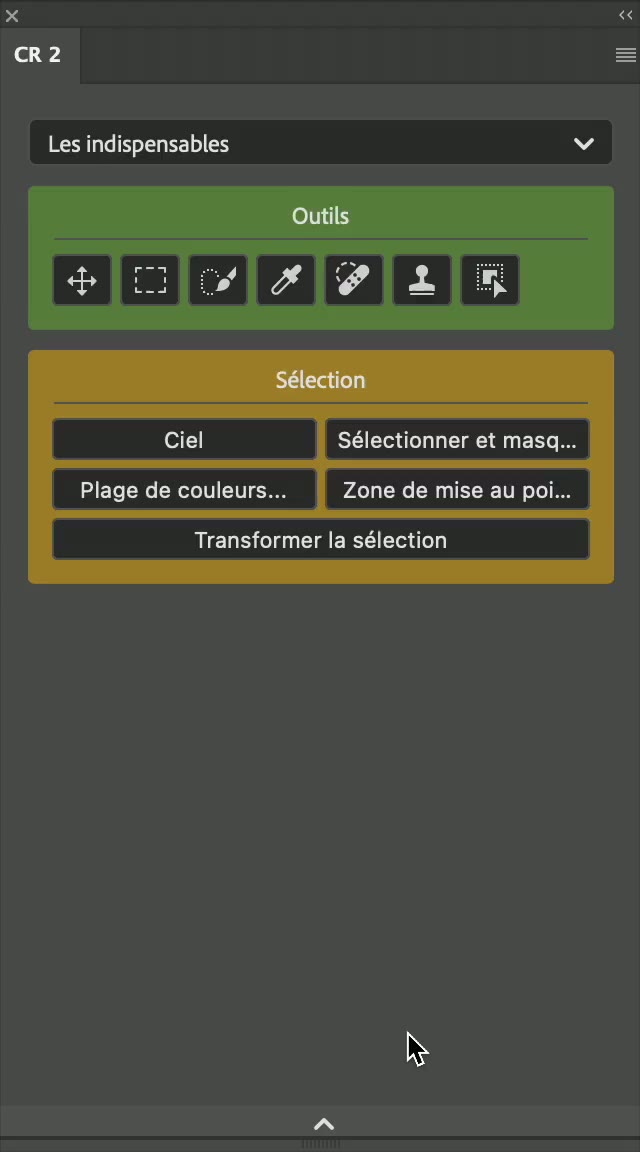This screenshot has height=1152, width=640.
Task: Select the CR 2 tab
Action: [x=37, y=55]
